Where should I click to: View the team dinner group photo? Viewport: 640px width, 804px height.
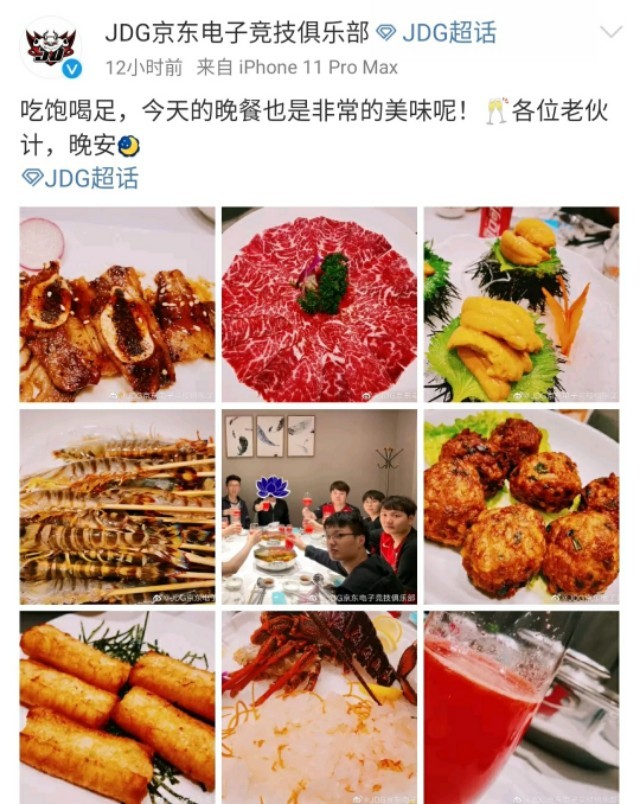pos(319,506)
